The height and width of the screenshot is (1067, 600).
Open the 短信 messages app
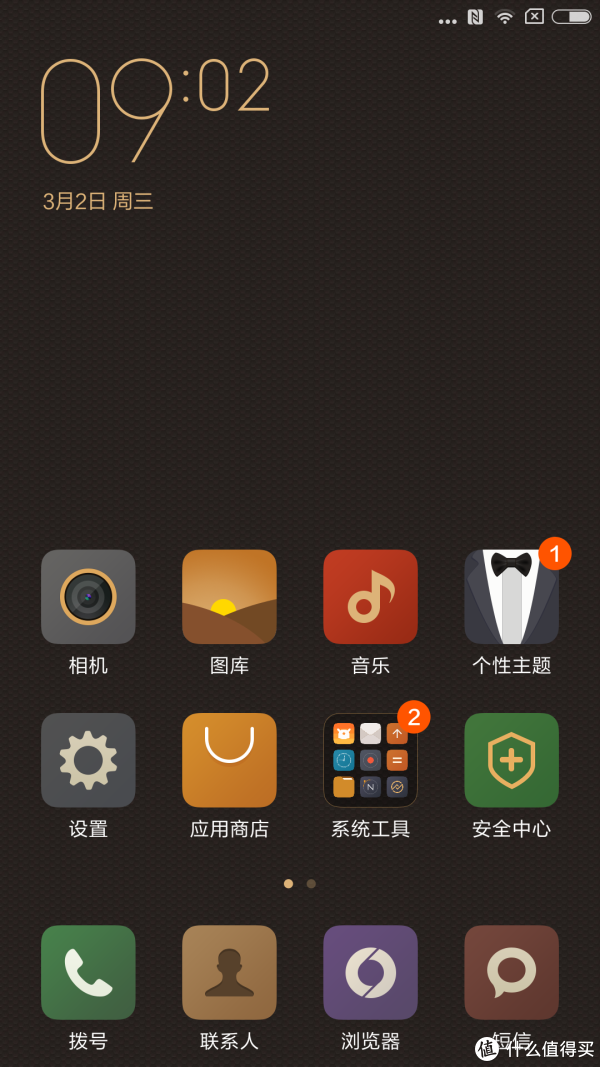tap(511, 972)
